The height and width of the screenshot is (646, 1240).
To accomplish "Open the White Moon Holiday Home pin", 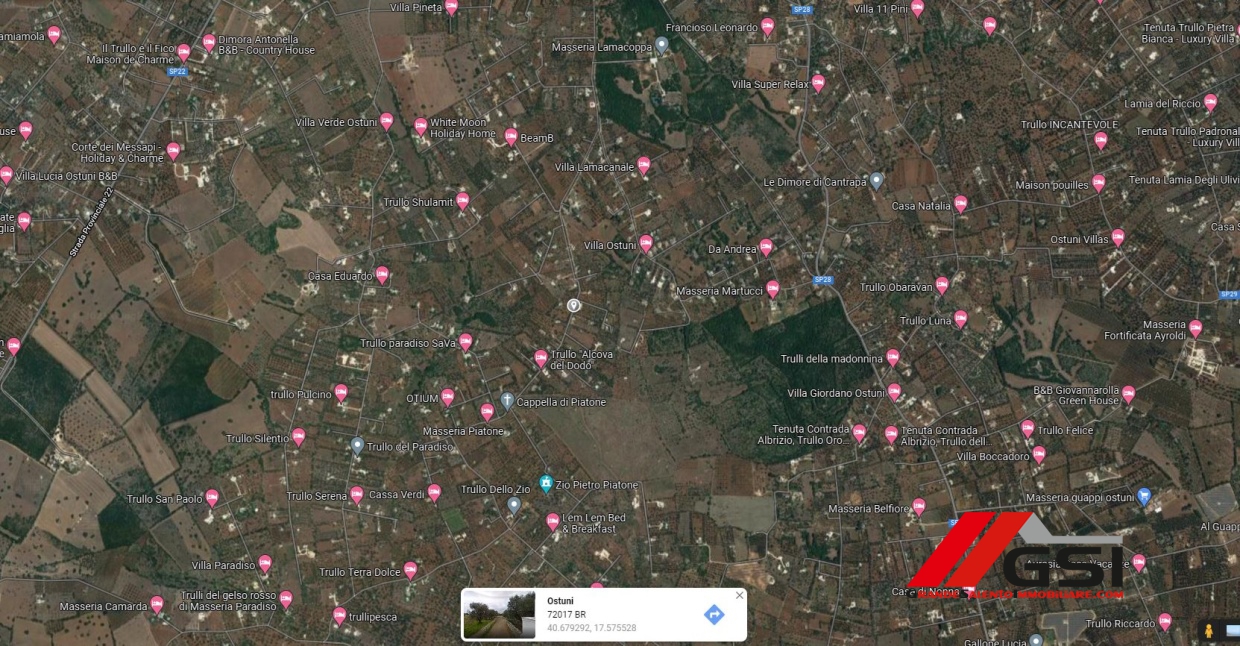I will [421, 126].
